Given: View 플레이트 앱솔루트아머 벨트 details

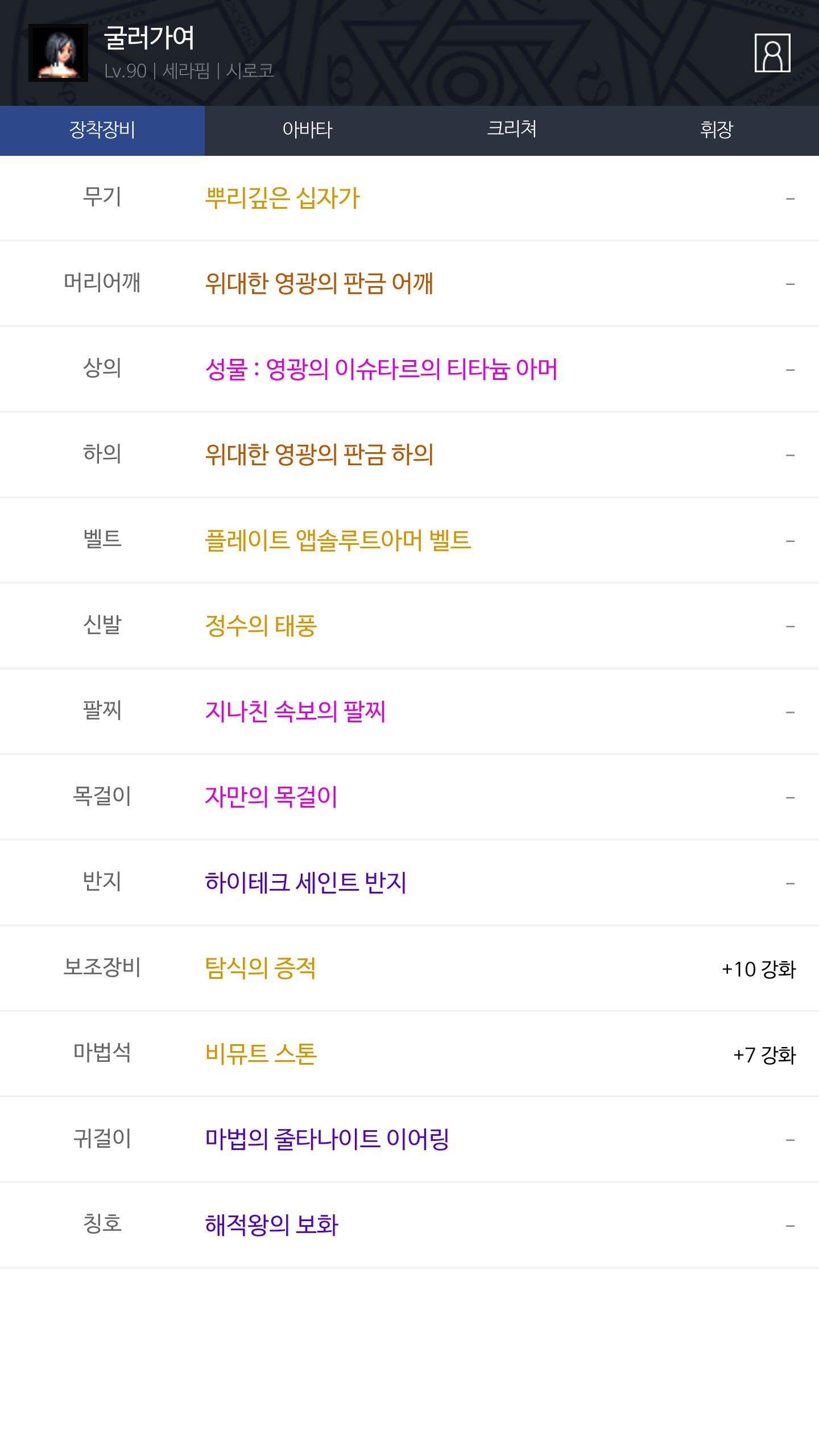Looking at the screenshot, I should [338, 540].
